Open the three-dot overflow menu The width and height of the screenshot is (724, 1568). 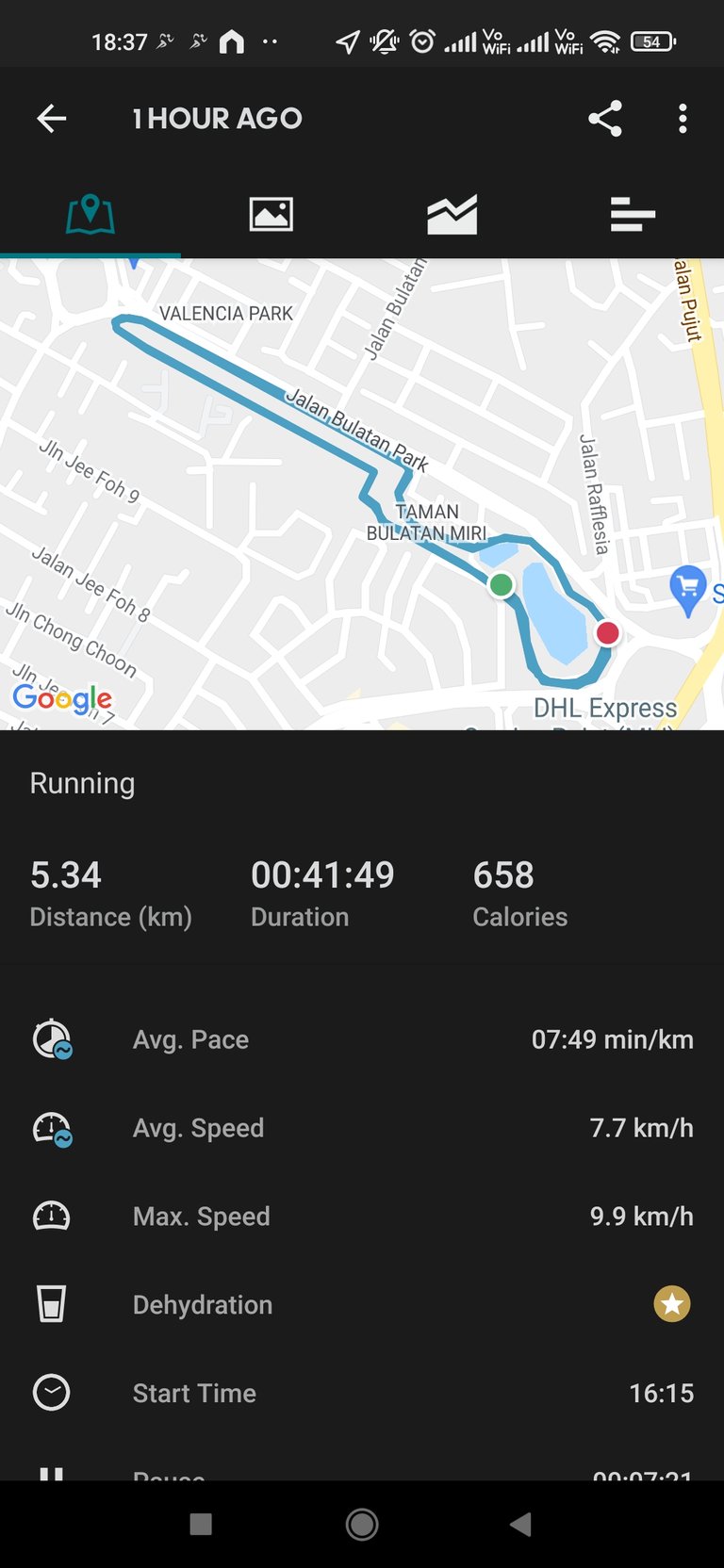coord(683,119)
